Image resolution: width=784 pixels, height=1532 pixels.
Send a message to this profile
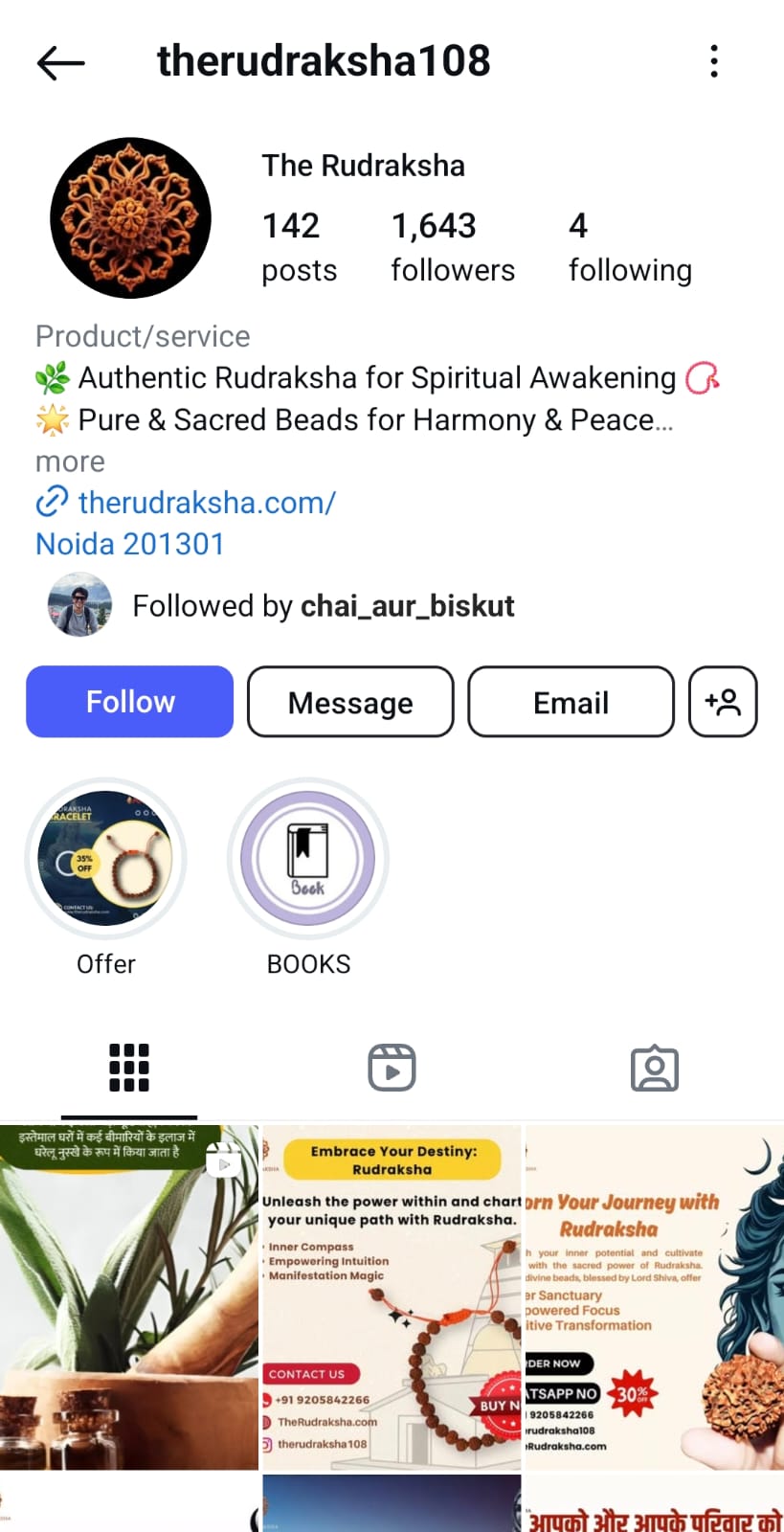(x=350, y=702)
